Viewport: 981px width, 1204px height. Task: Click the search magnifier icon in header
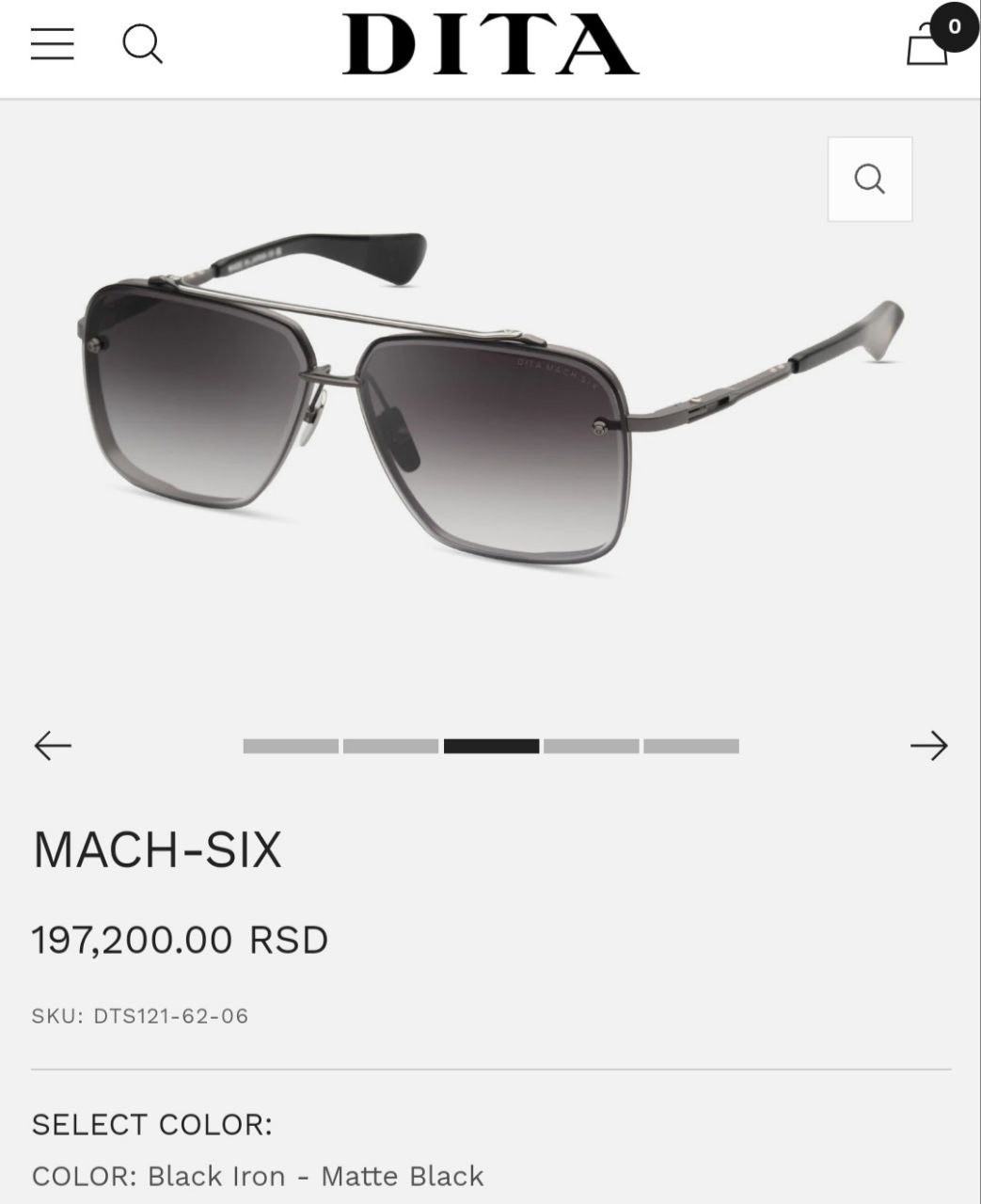[x=143, y=43]
